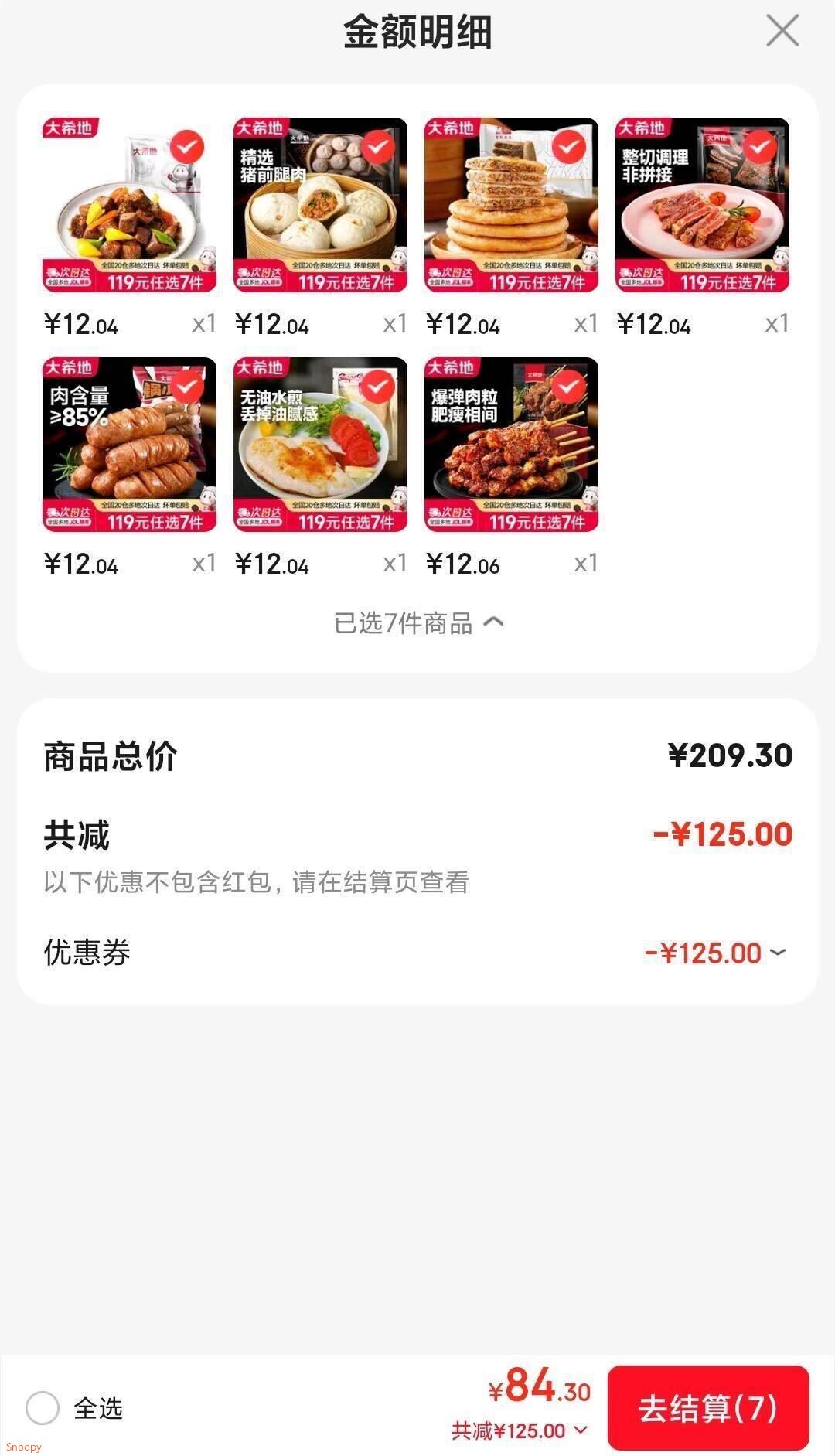Toggle the 全选 select-all option
This screenshot has width=835, height=1456.
[43, 1408]
